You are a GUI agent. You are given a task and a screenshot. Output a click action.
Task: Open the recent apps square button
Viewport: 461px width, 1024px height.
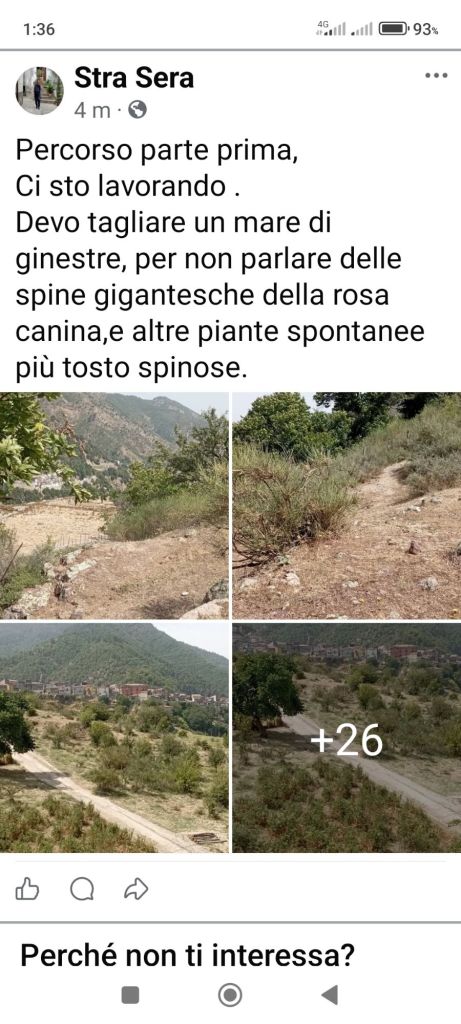click(x=131, y=995)
